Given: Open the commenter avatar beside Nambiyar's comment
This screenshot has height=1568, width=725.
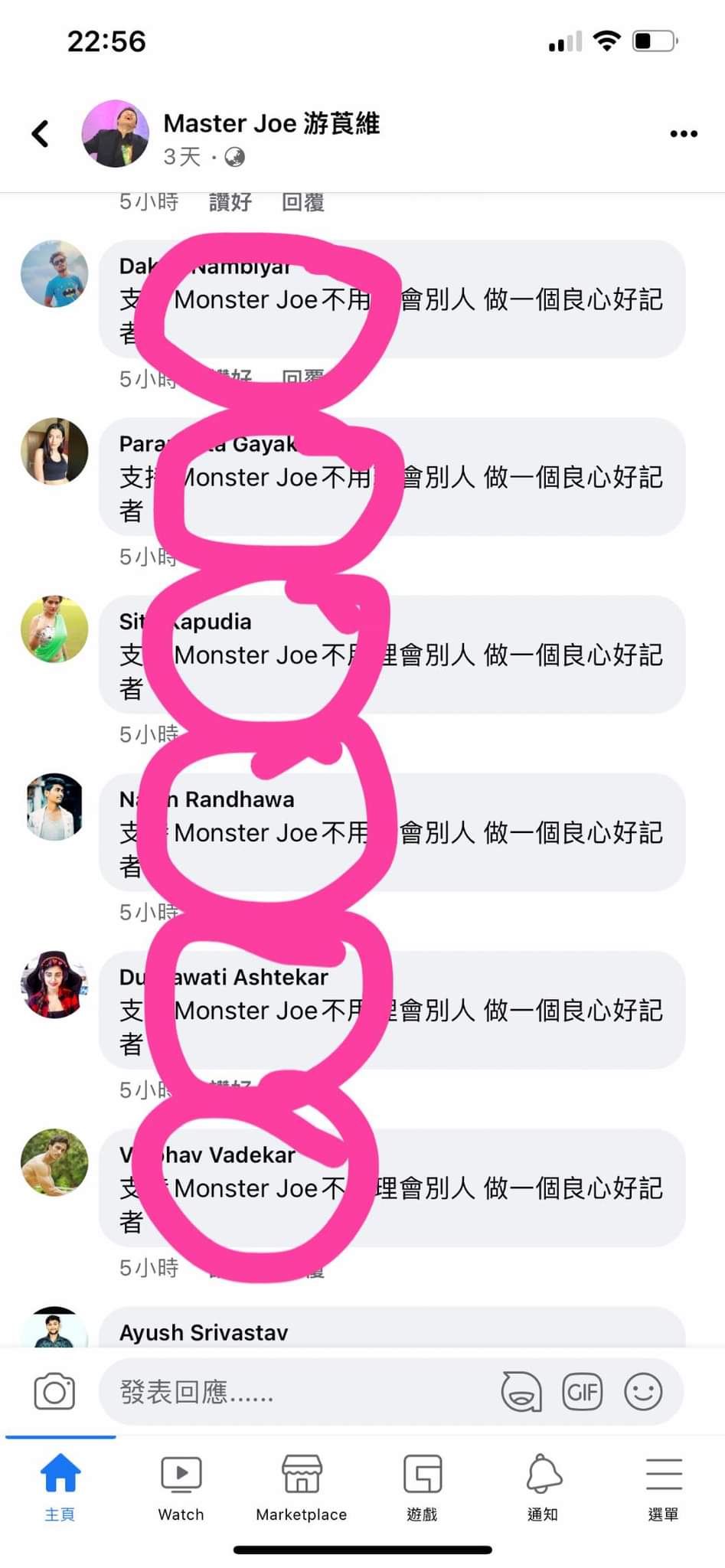Looking at the screenshot, I should point(54,274).
